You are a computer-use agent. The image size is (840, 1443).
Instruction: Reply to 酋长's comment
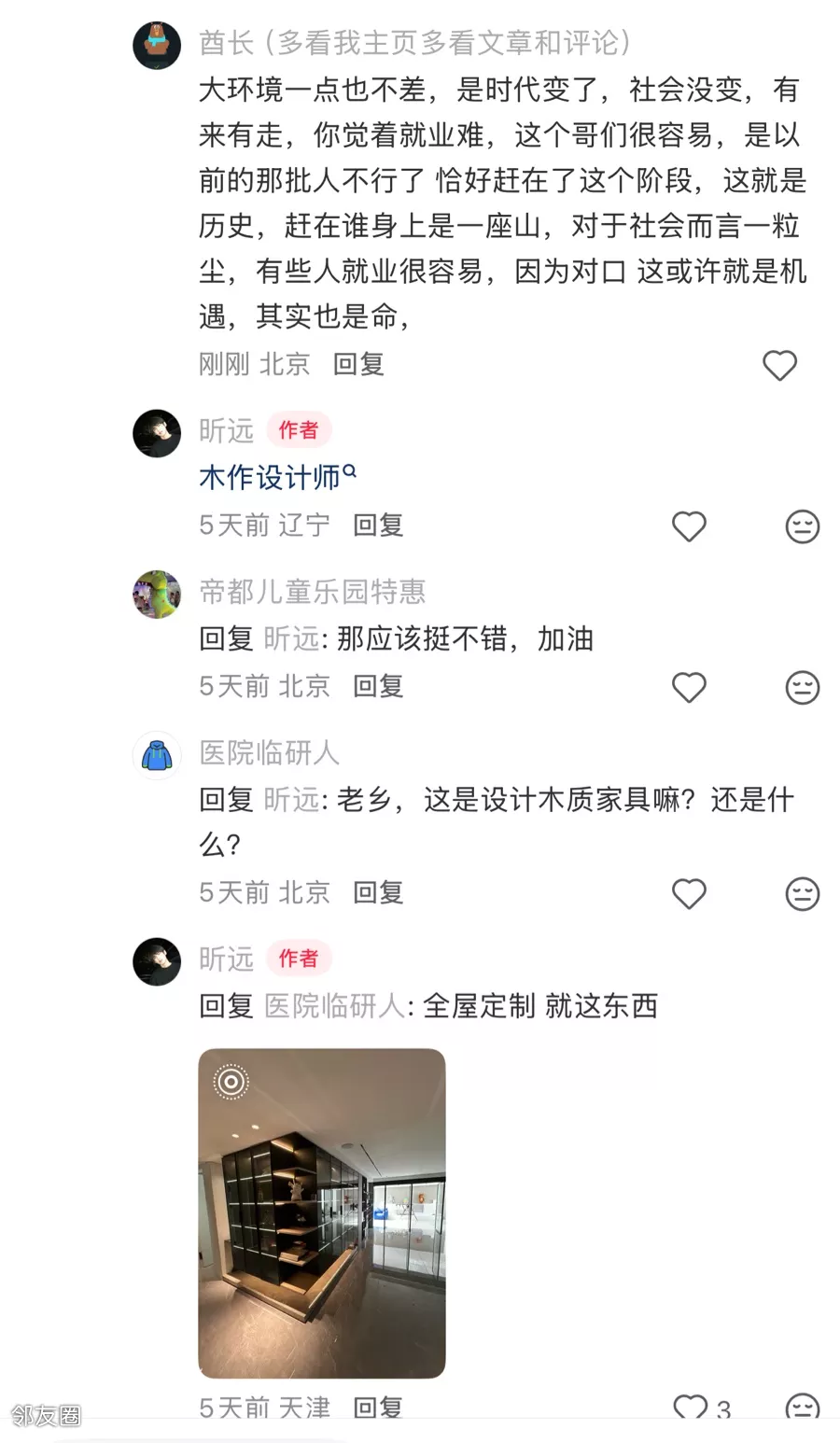click(x=358, y=364)
